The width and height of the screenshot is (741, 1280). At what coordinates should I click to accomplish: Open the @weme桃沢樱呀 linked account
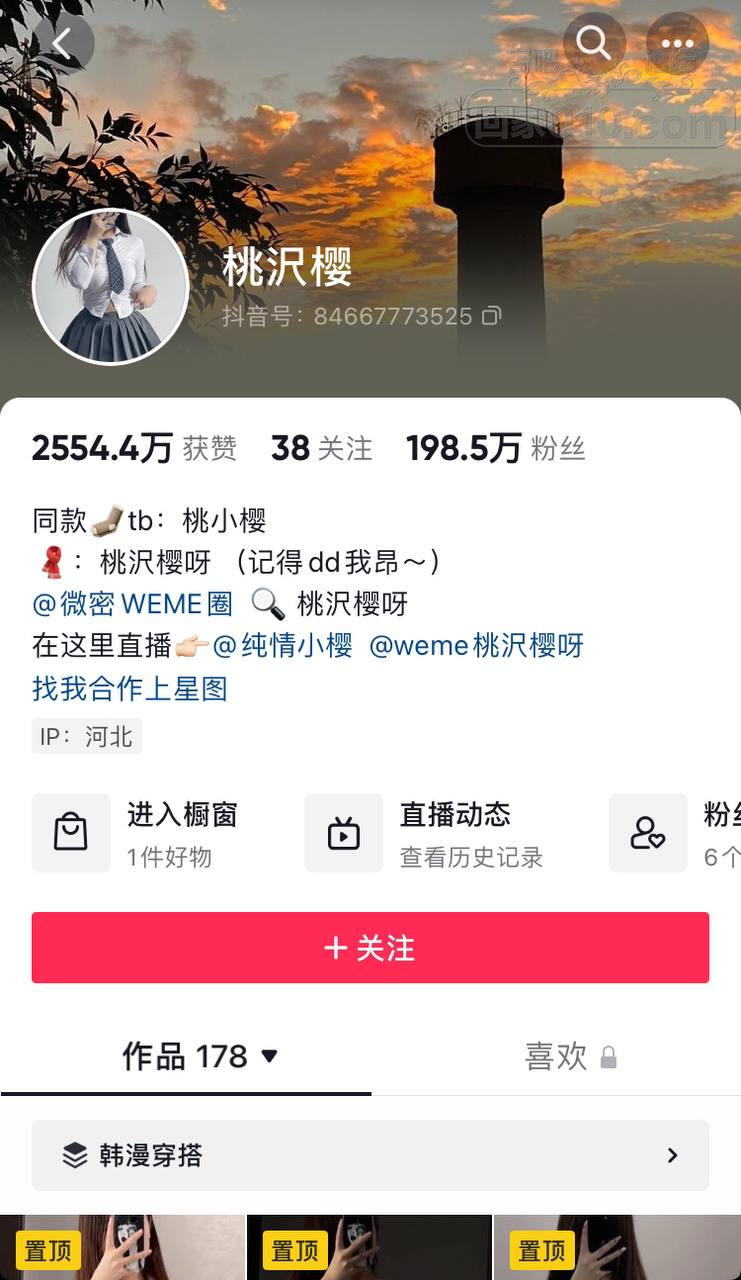click(x=476, y=646)
